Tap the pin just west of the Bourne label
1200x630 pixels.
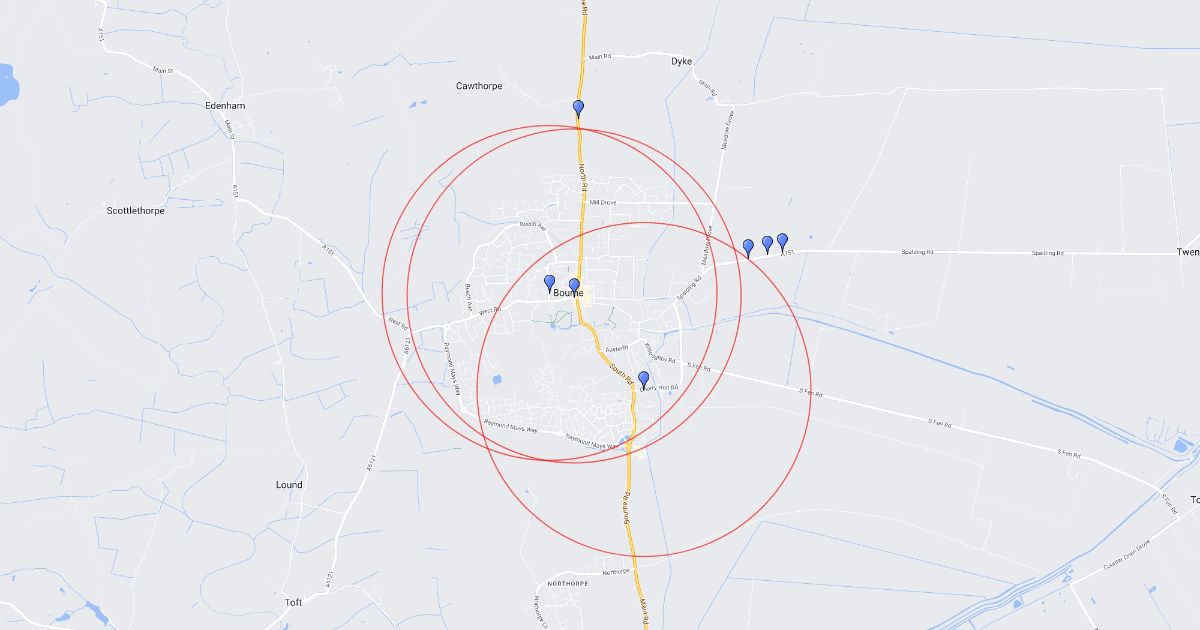coord(549,284)
